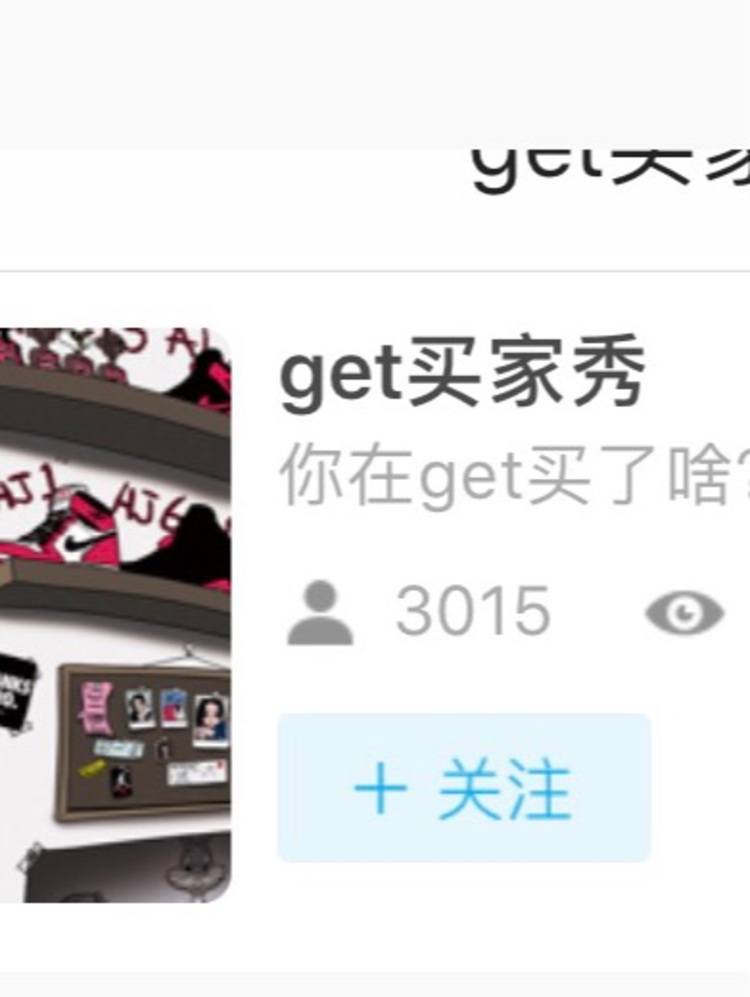Open the get买家秀 topic title
Screen dimensions: 750x997
[x=462, y=375]
